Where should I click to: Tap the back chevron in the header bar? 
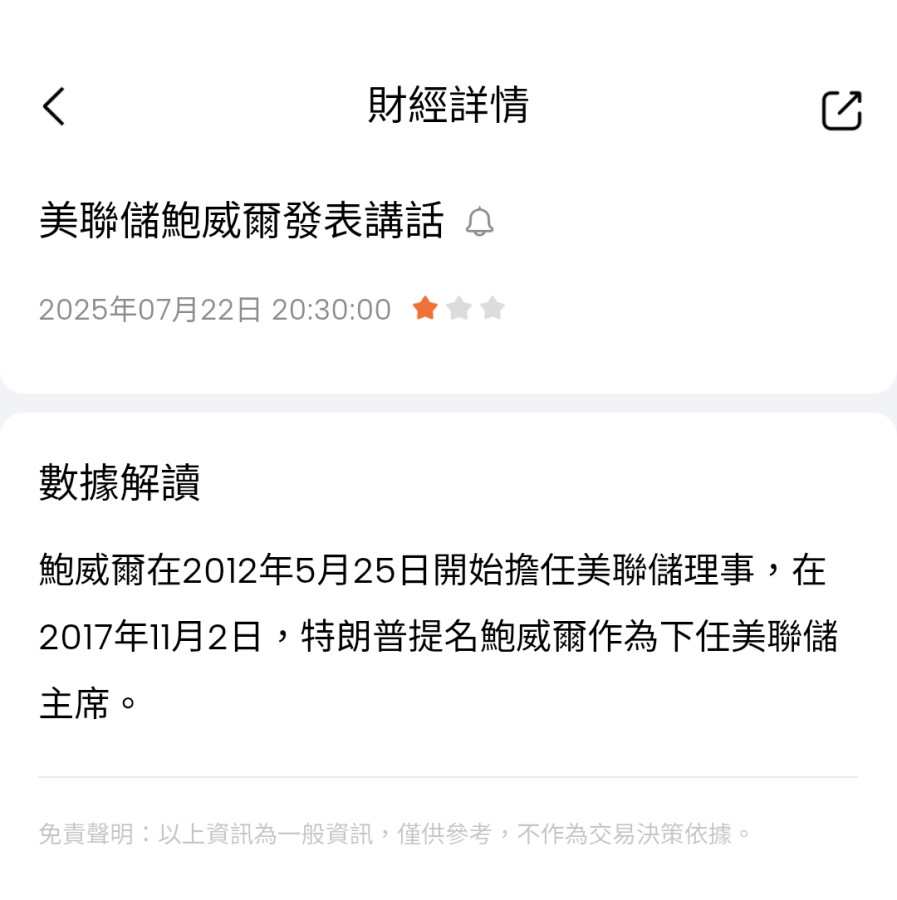click(53, 107)
